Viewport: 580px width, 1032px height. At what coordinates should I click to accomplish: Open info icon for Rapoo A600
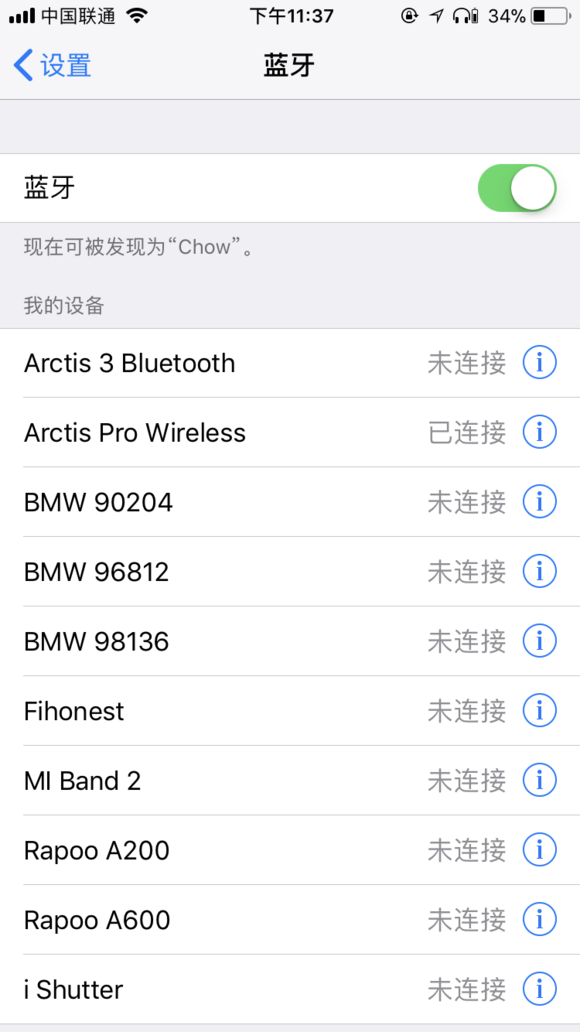(540, 919)
